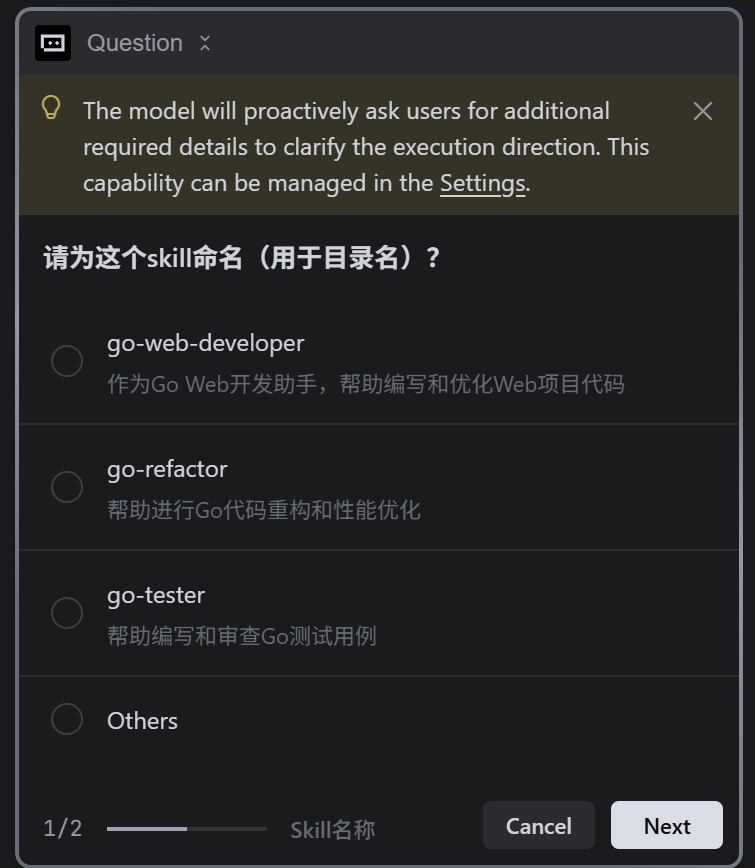
Task: Click the Skill名称 label near the progress bar
Action: tap(332, 828)
